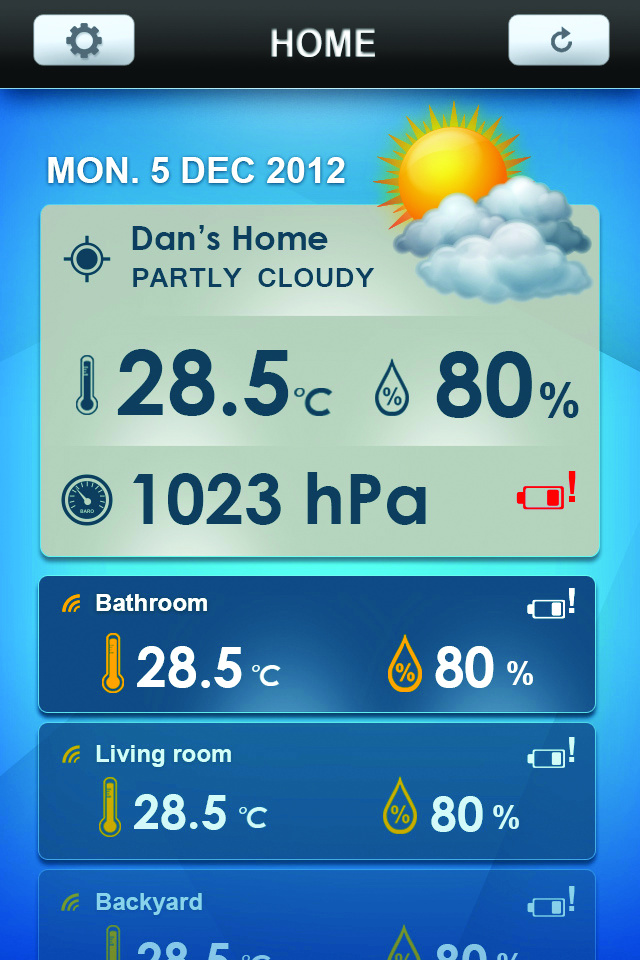Screen dimensions: 640x960
Task: Open the Bathroom sensor card
Action: pos(317,644)
